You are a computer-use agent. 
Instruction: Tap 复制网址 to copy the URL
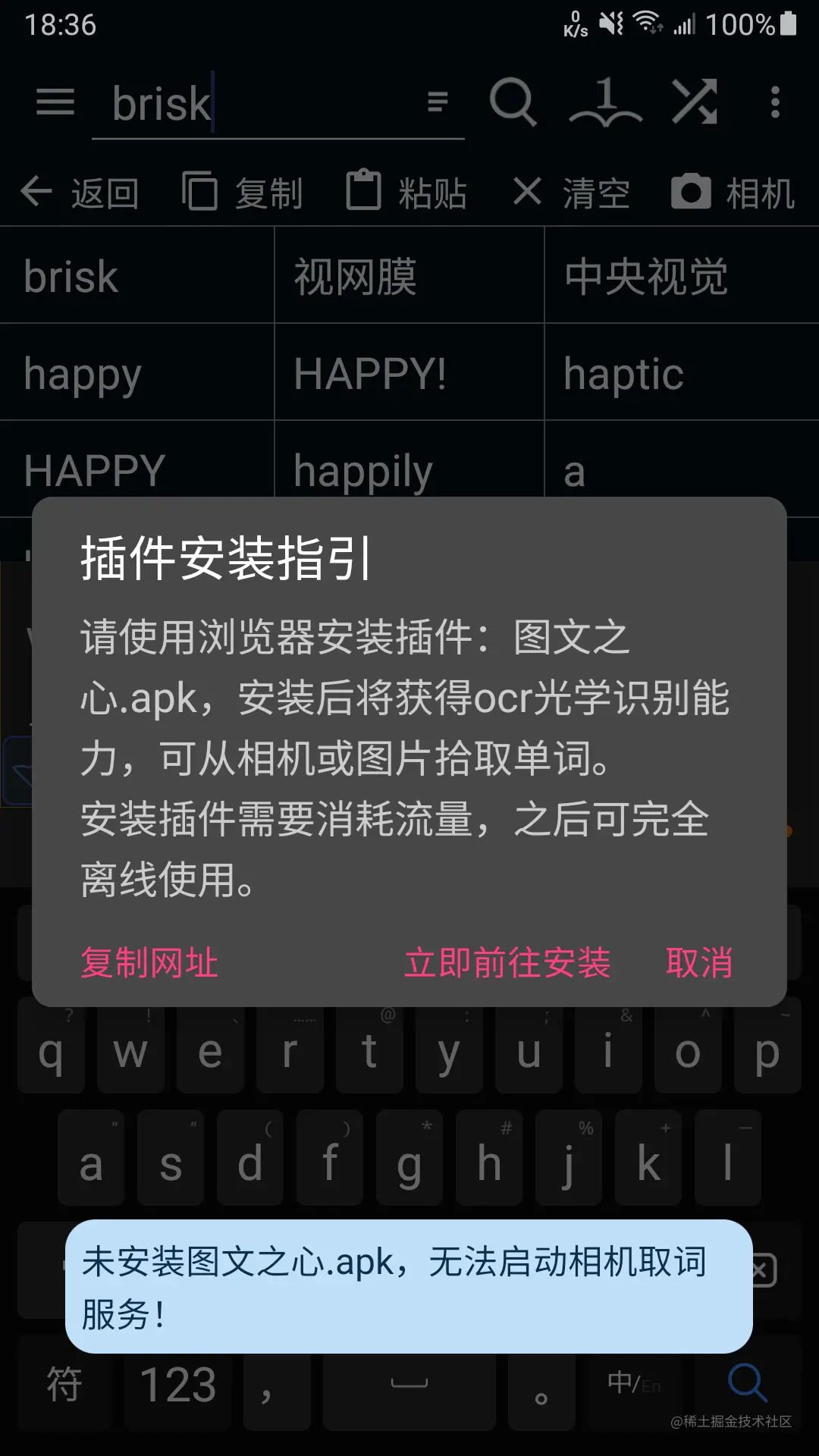point(149,963)
